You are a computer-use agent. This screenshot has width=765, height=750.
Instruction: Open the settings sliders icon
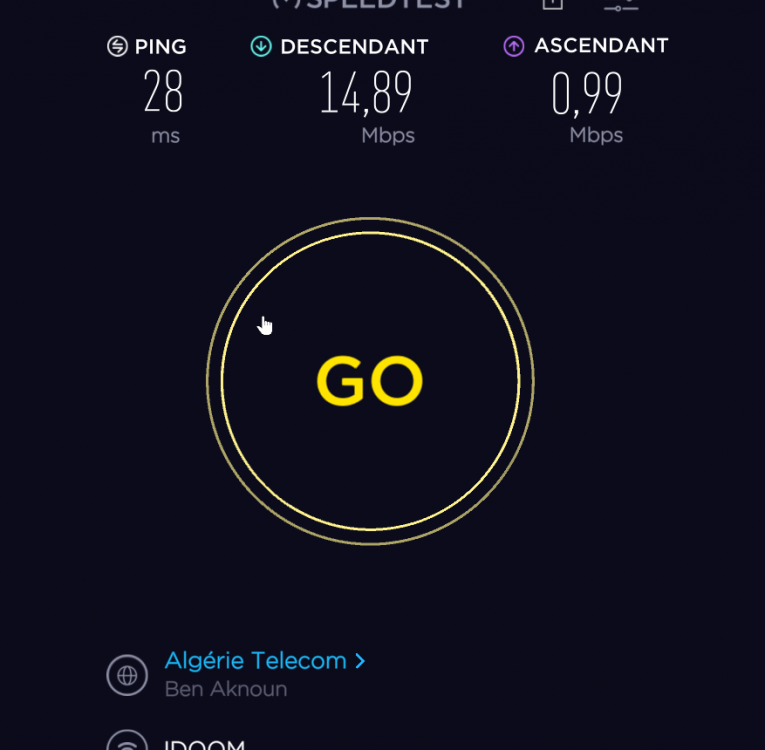(620, 4)
